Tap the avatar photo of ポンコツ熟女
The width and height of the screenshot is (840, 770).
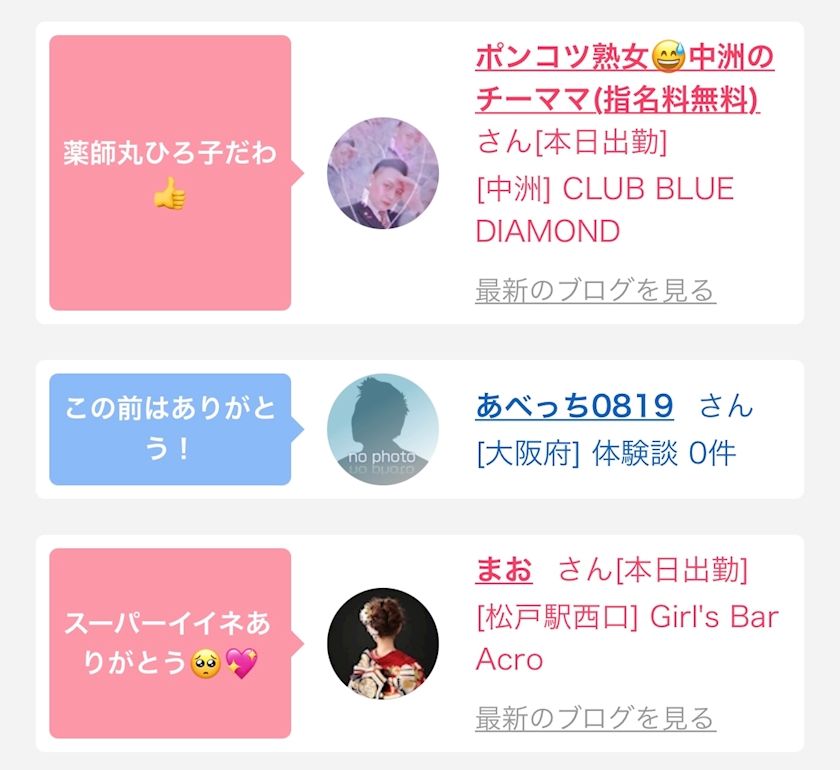[x=382, y=173]
